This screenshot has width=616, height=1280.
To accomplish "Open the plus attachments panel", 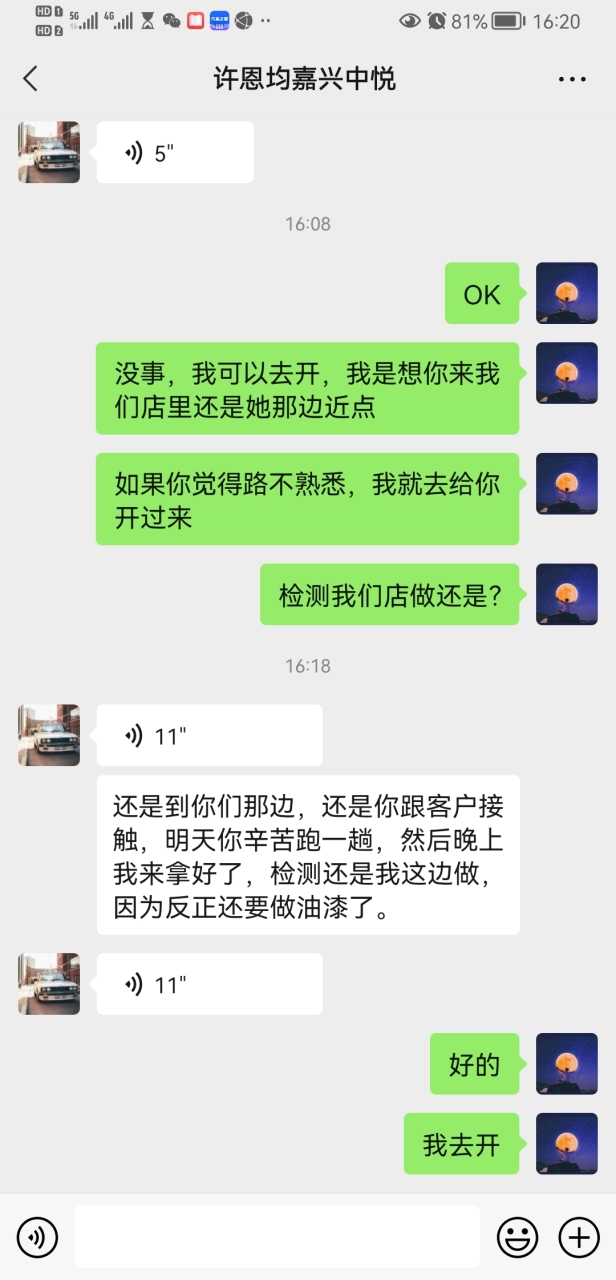I will 578,1238.
